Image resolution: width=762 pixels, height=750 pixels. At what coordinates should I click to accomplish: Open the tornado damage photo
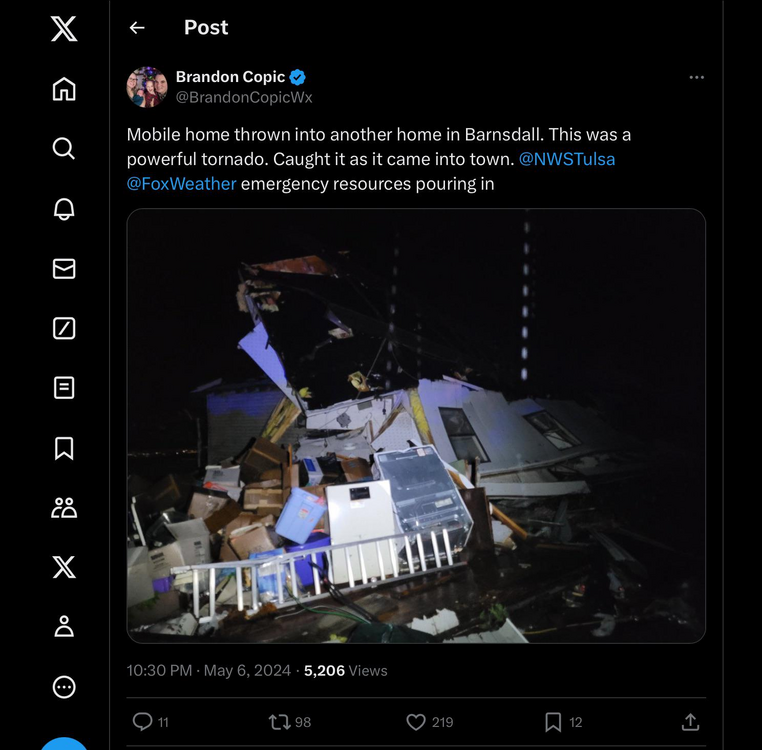(416, 425)
